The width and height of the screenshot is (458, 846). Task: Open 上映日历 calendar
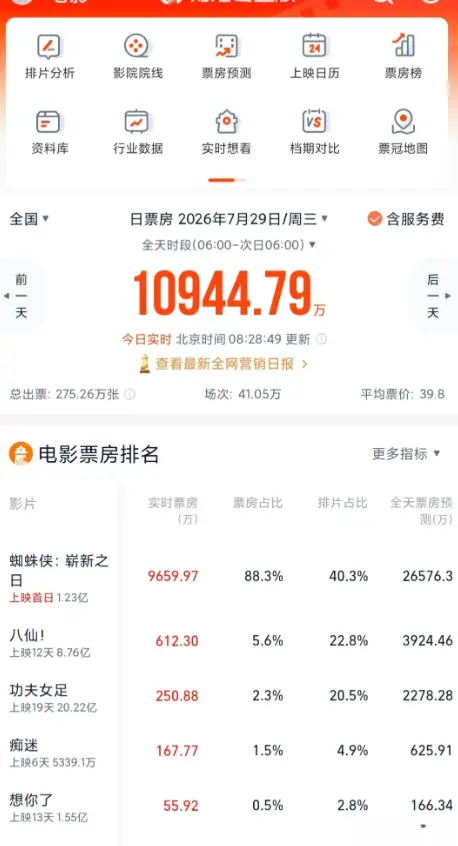click(315, 57)
